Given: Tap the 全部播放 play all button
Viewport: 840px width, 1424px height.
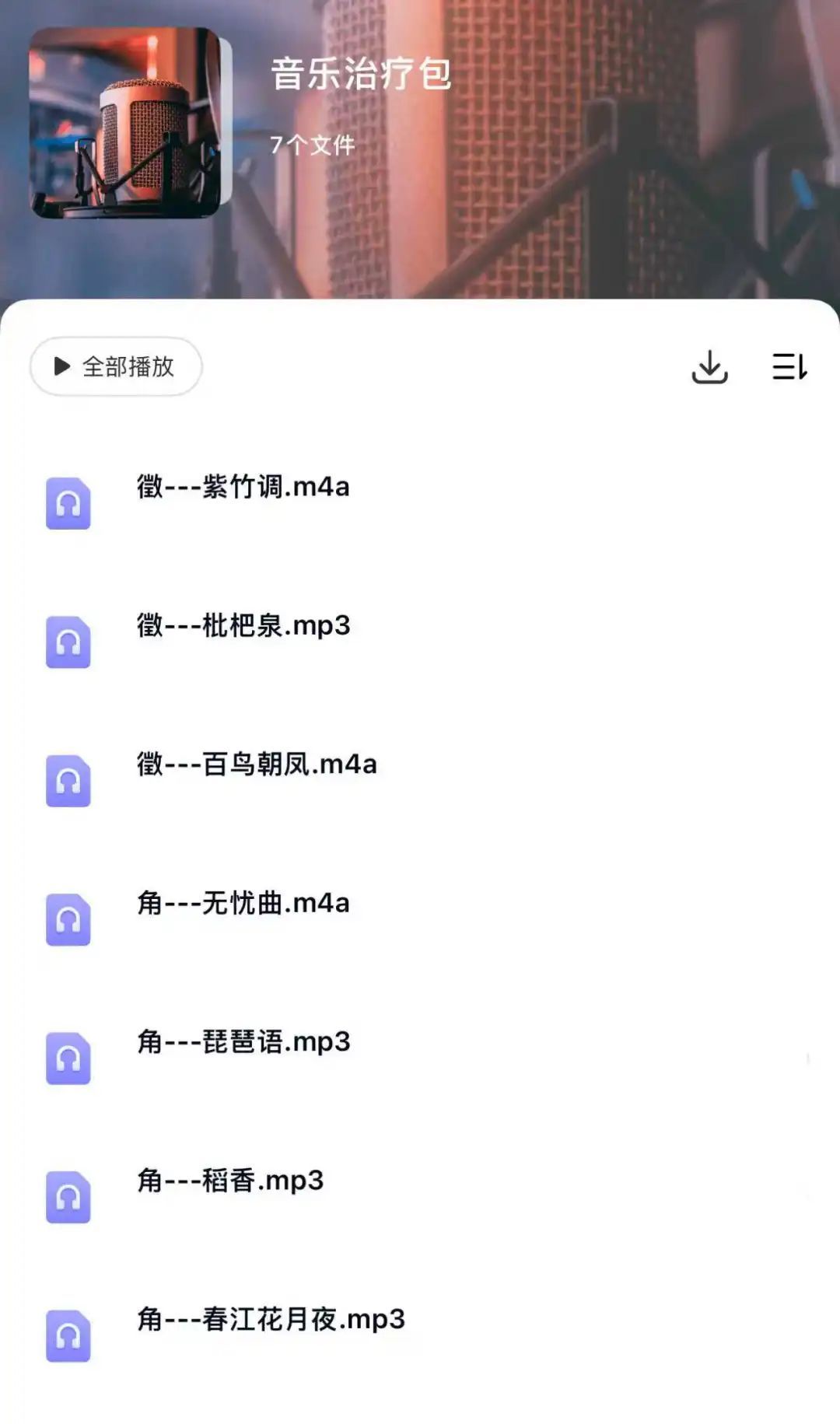Looking at the screenshot, I should tap(116, 366).
